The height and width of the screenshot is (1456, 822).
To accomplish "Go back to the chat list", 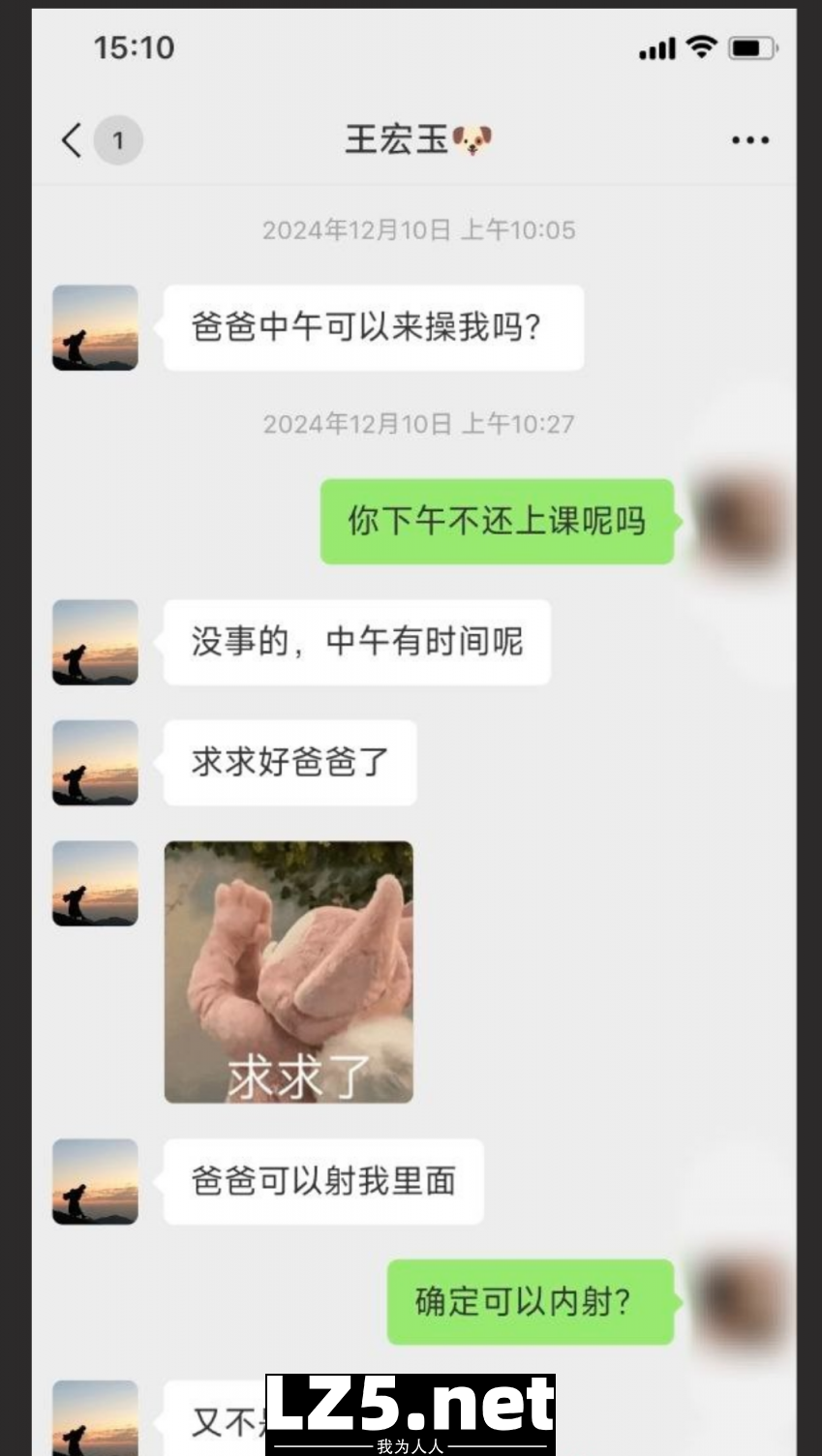I will pos(73,140).
